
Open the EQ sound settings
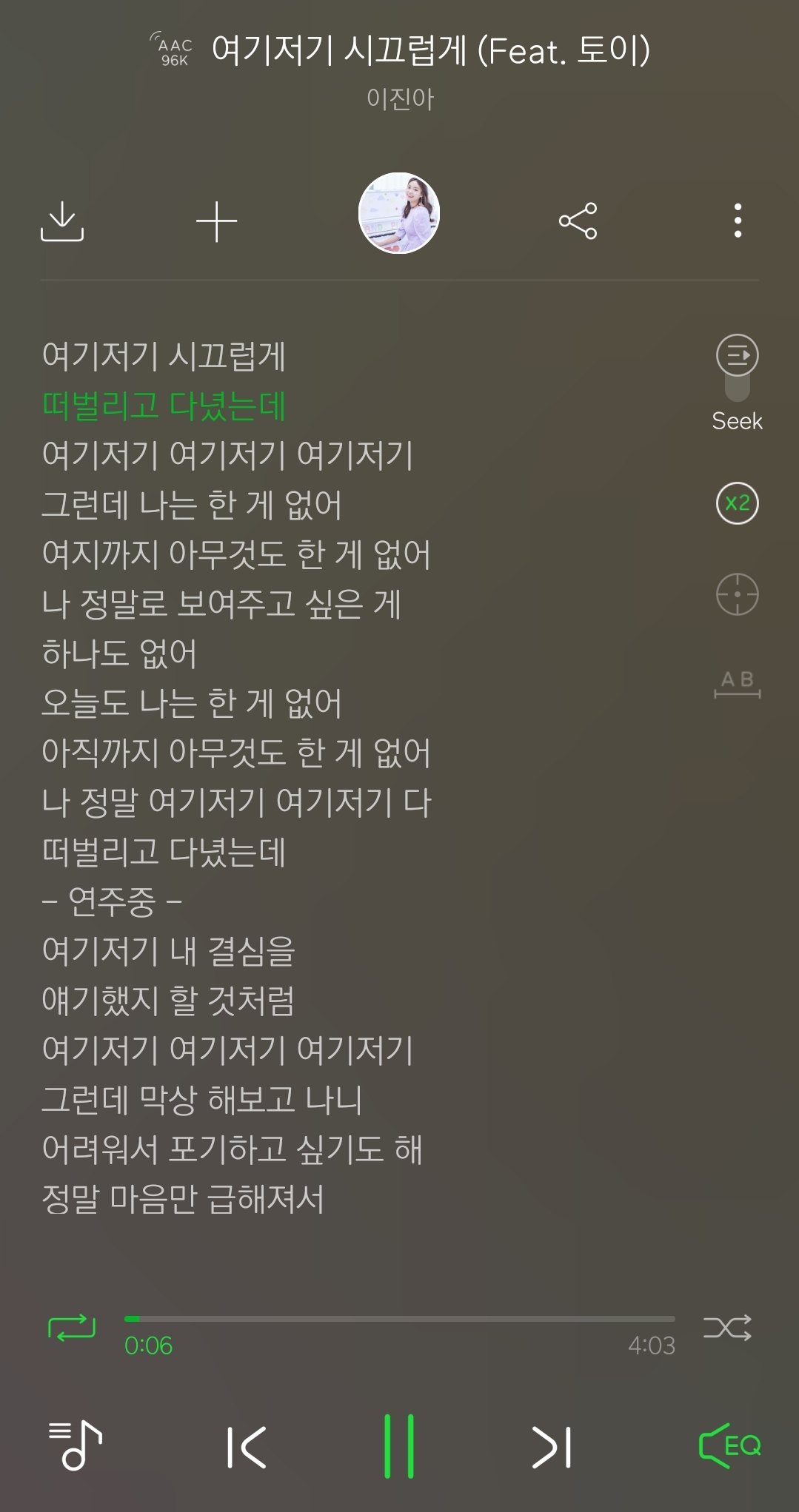point(729,1445)
